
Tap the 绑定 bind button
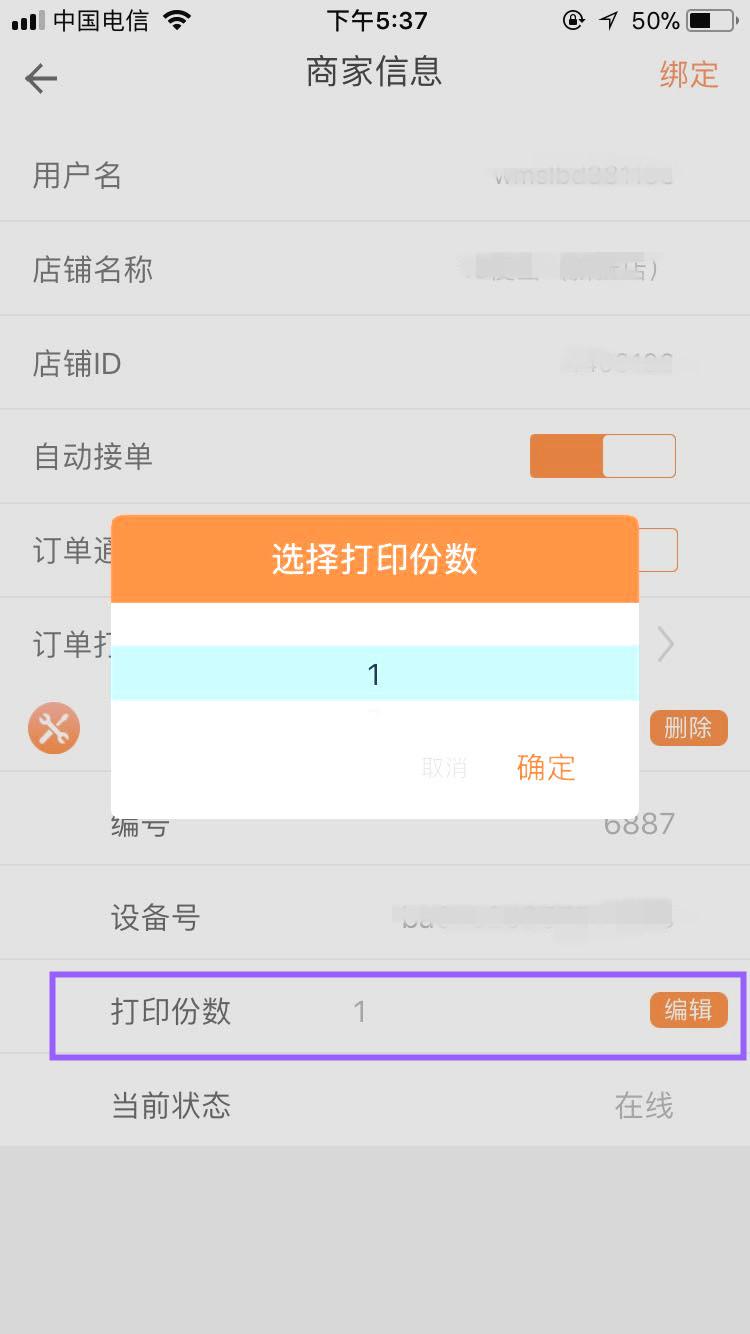(689, 74)
